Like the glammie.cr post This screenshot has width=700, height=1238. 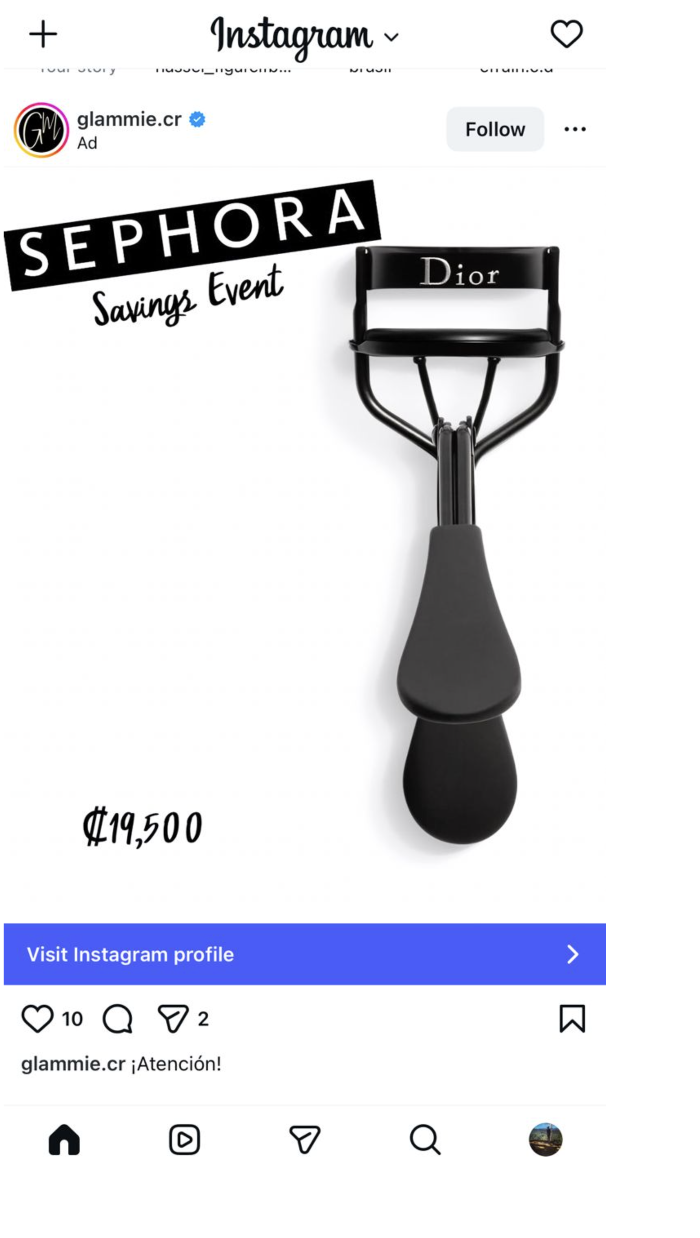click(x=38, y=1019)
